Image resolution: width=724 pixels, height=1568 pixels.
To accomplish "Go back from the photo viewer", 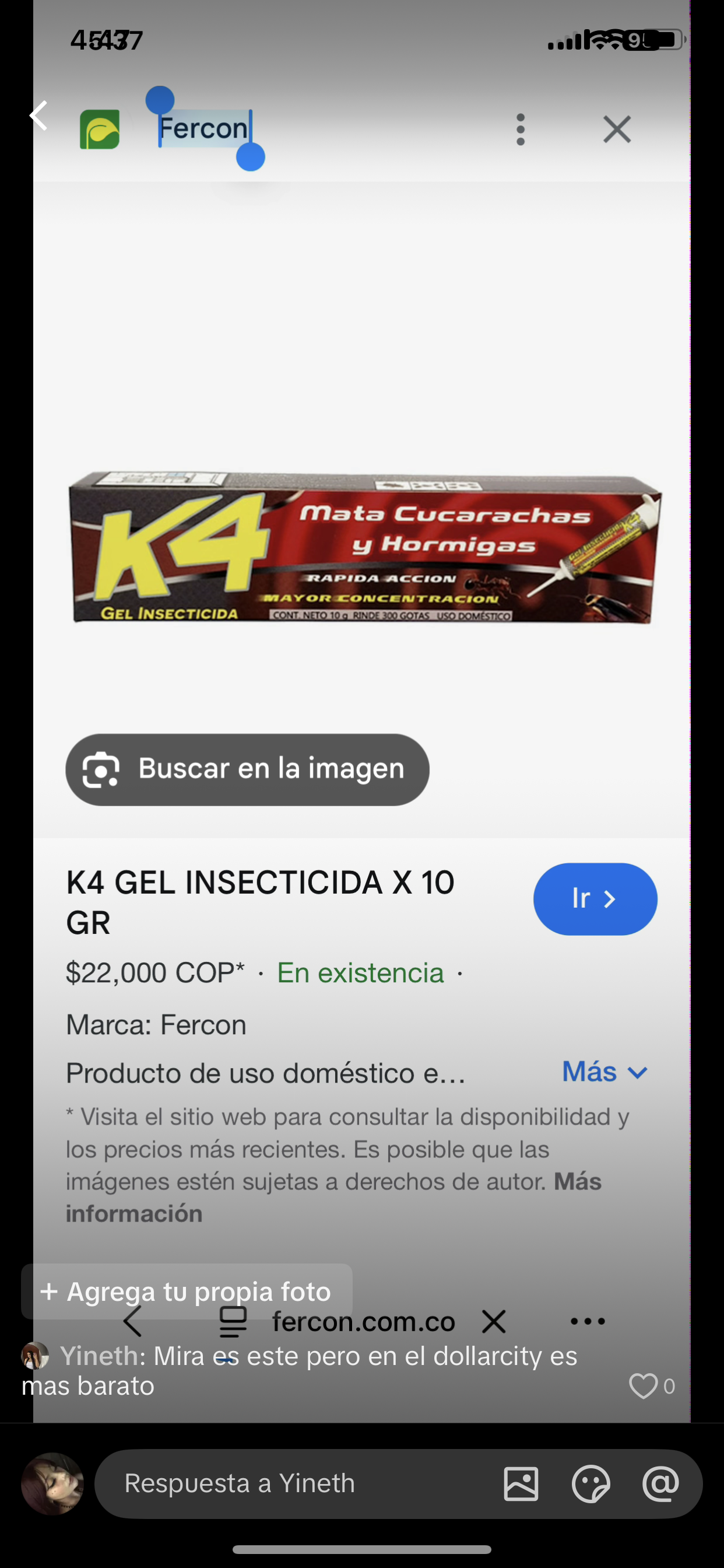I will pyautogui.click(x=39, y=116).
